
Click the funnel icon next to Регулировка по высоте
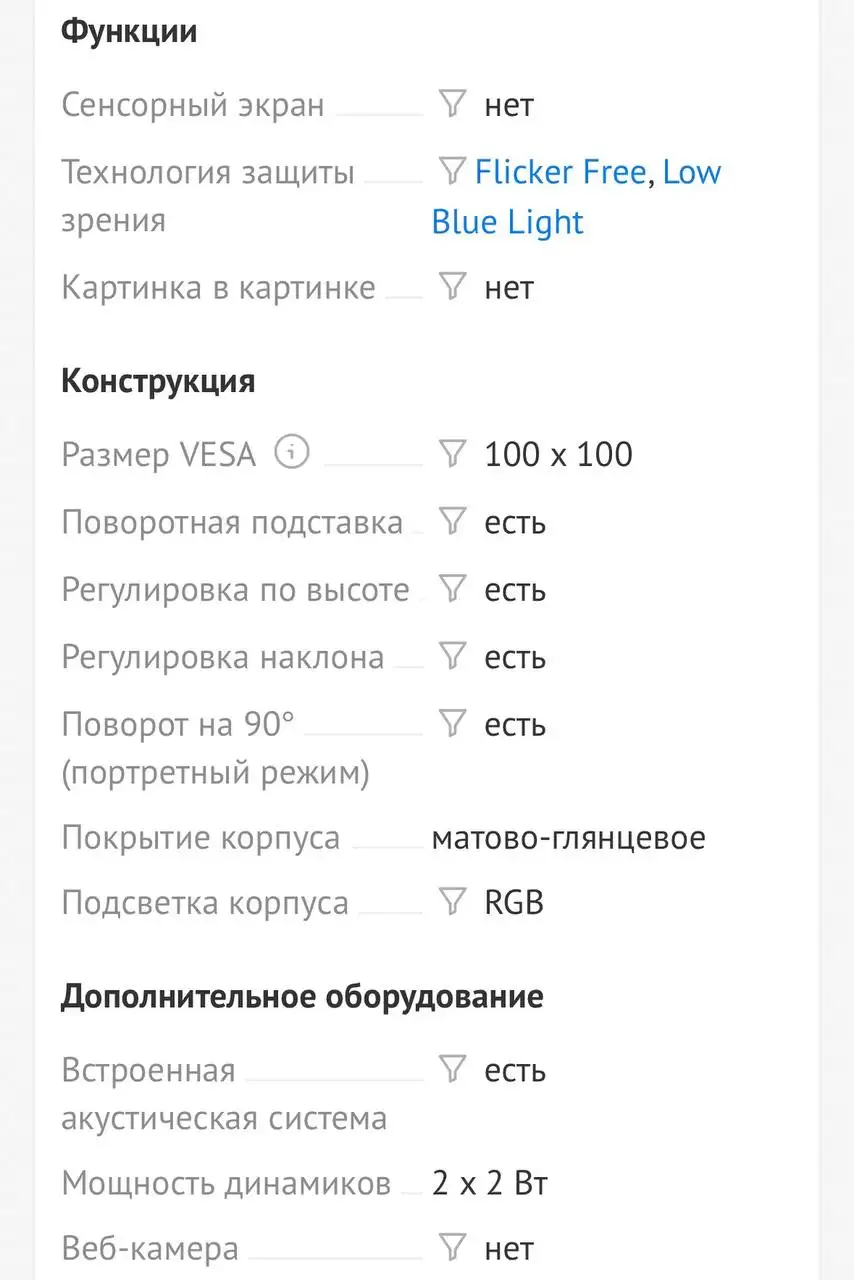pyautogui.click(x=453, y=589)
